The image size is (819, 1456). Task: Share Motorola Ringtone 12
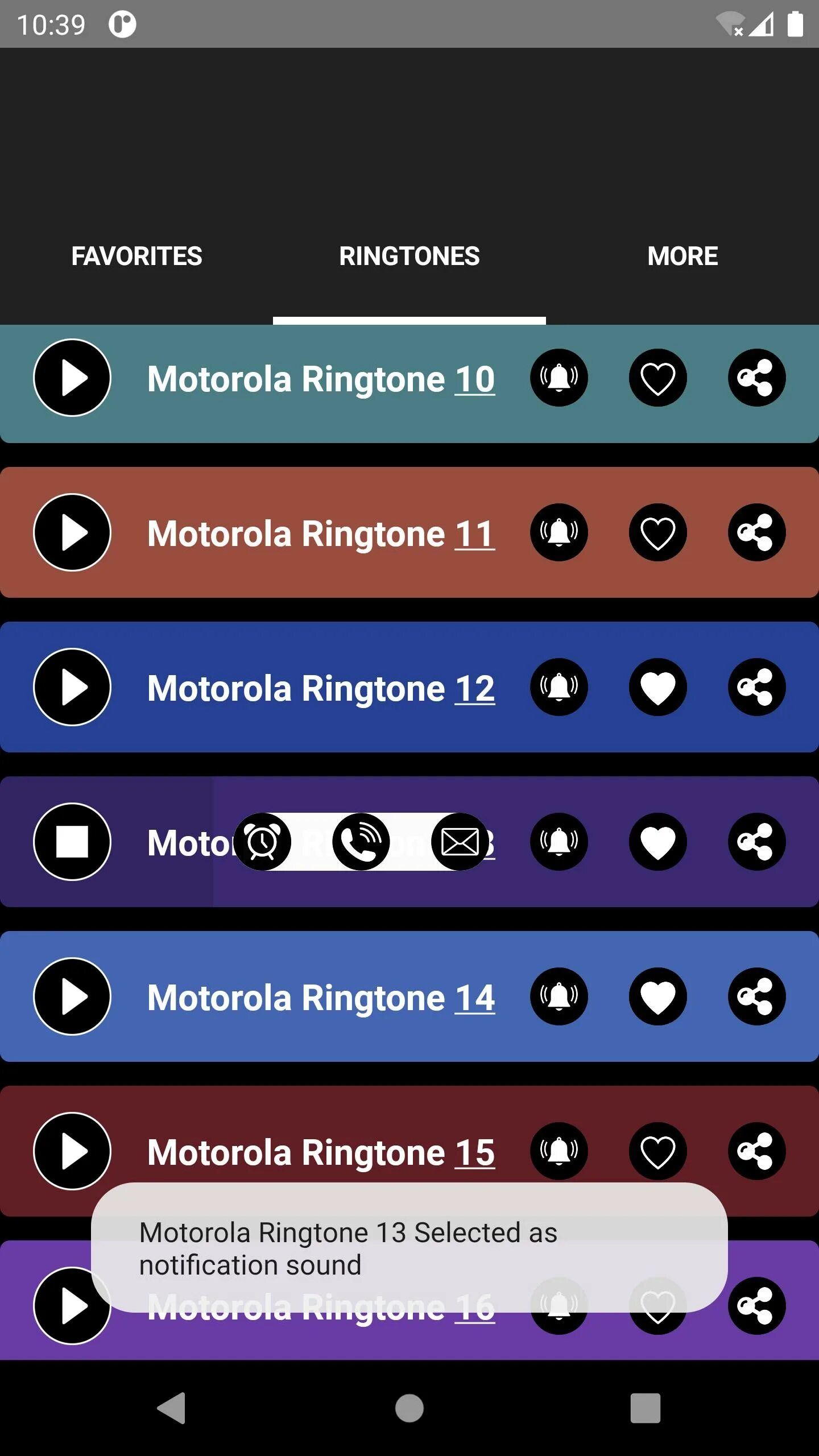pos(756,687)
